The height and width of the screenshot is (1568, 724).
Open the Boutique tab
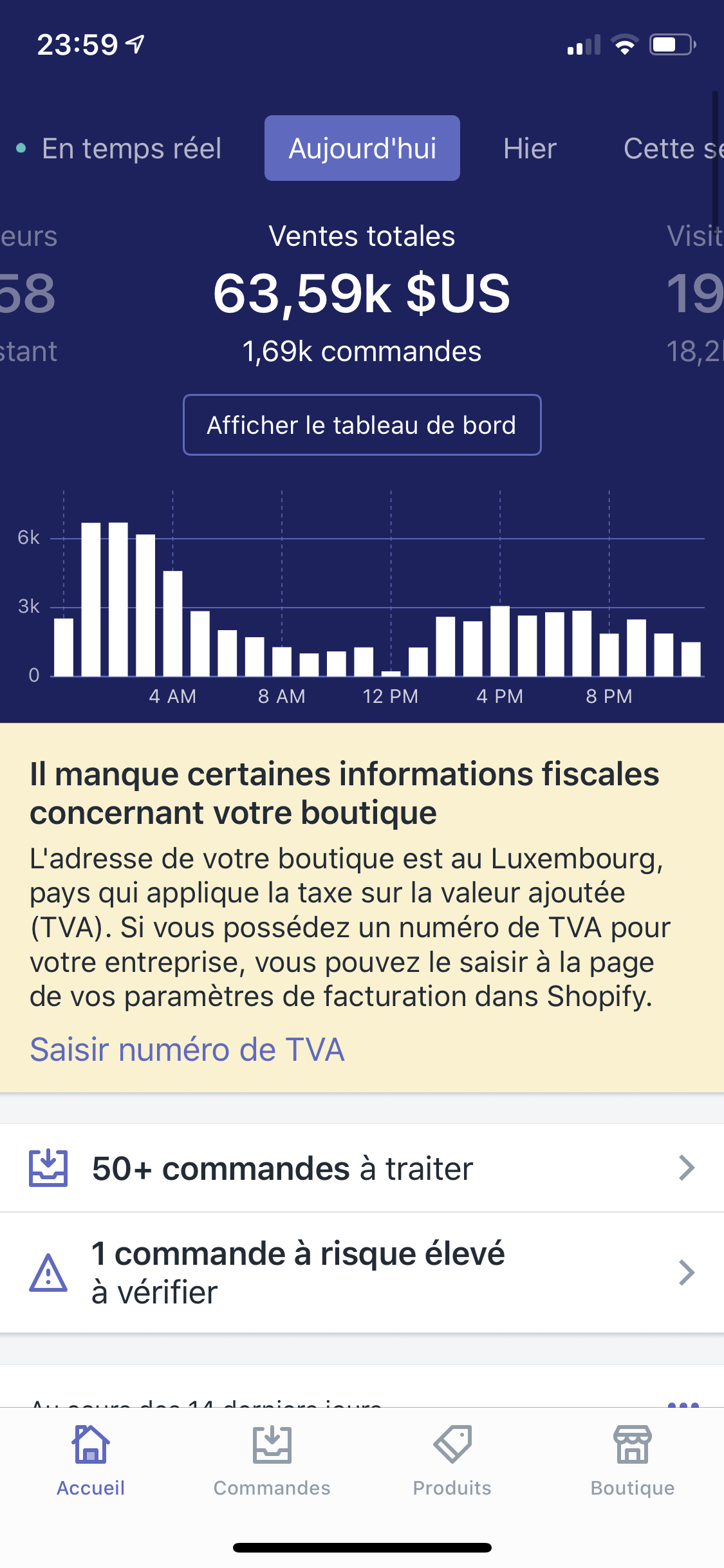(633, 1461)
